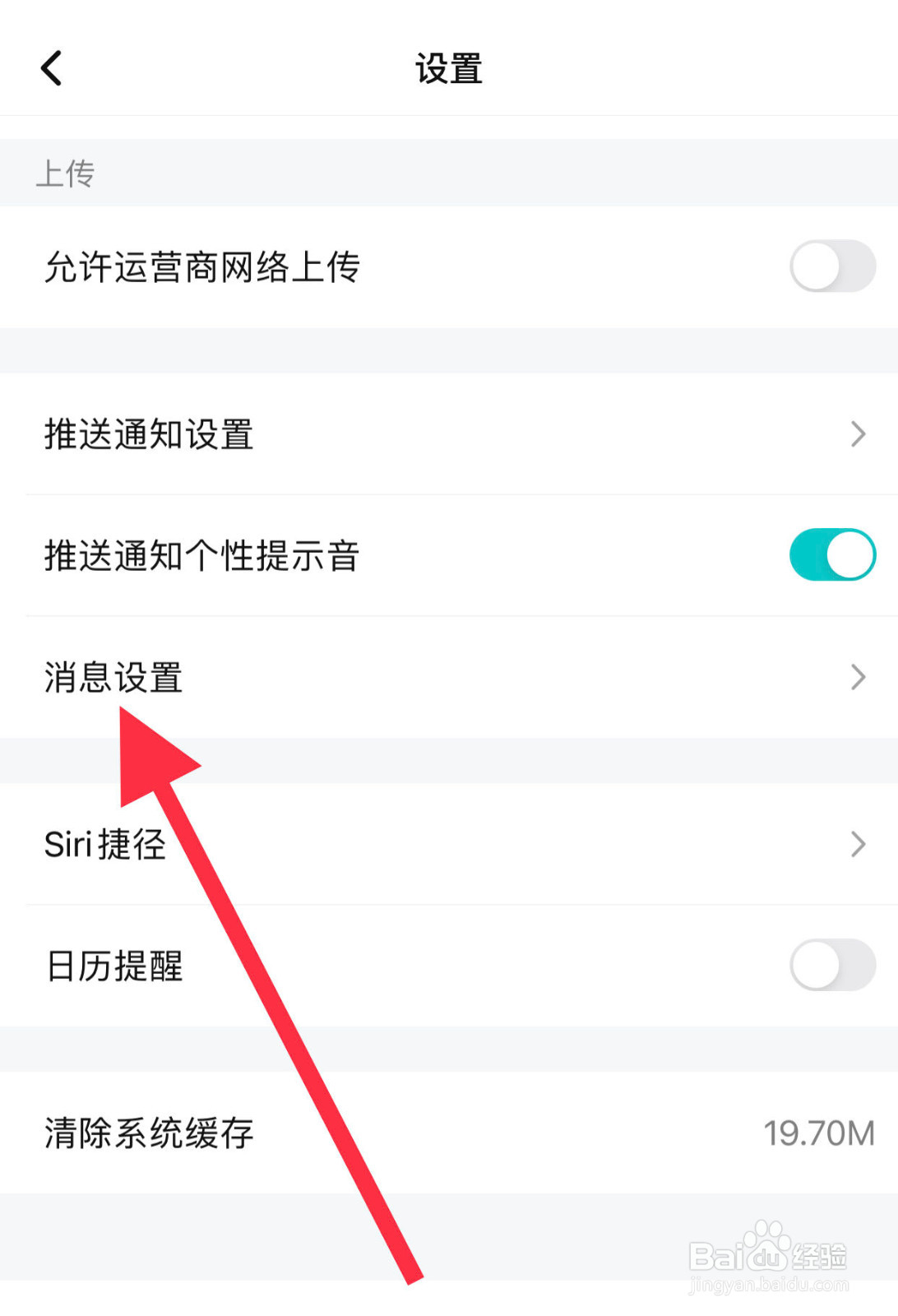Viewport: 898px width, 1316px height.
Task: Tap the 19.70M cache size value
Action: pyautogui.click(x=818, y=1132)
